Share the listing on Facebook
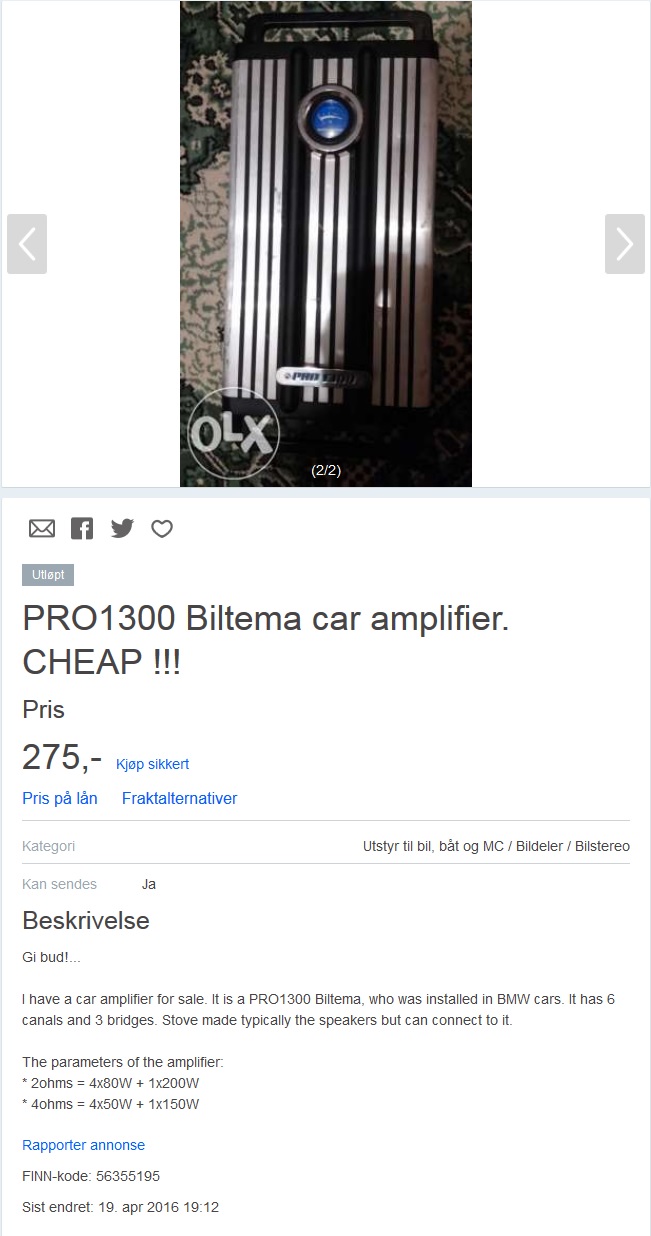Image resolution: width=651 pixels, height=1236 pixels. pos(82,529)
